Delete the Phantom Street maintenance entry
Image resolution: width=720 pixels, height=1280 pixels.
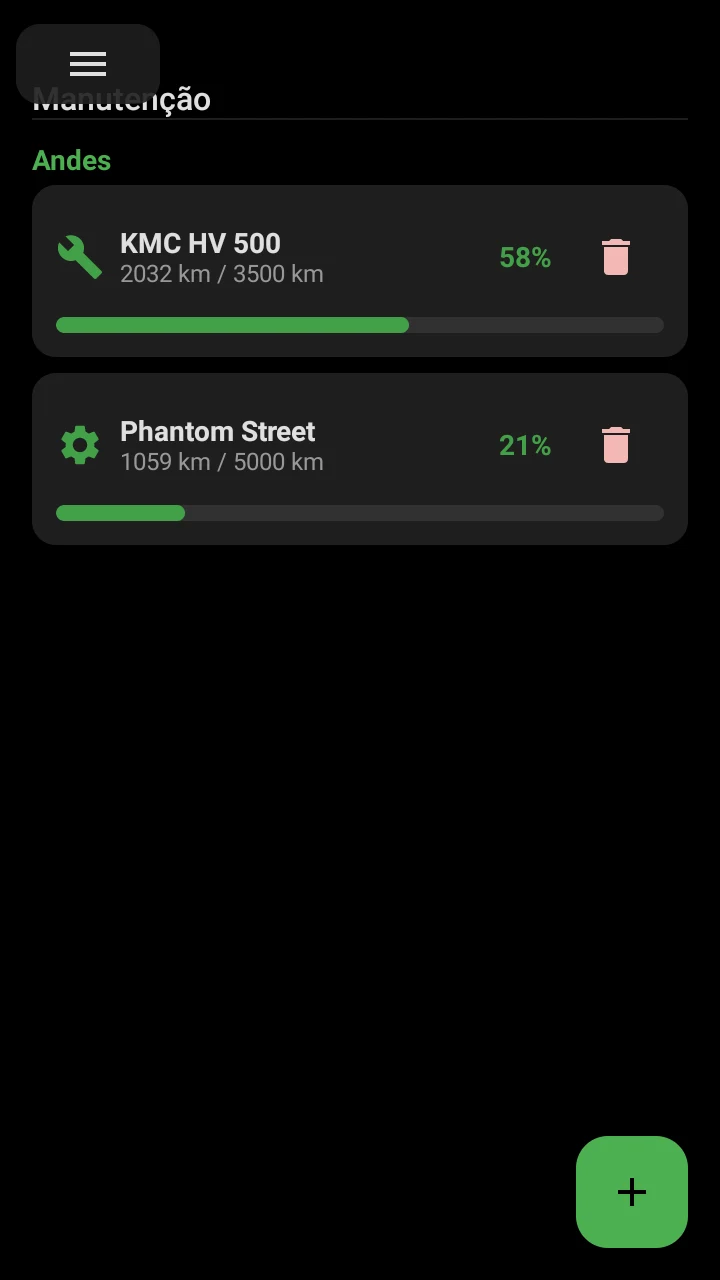coord(616,445)
